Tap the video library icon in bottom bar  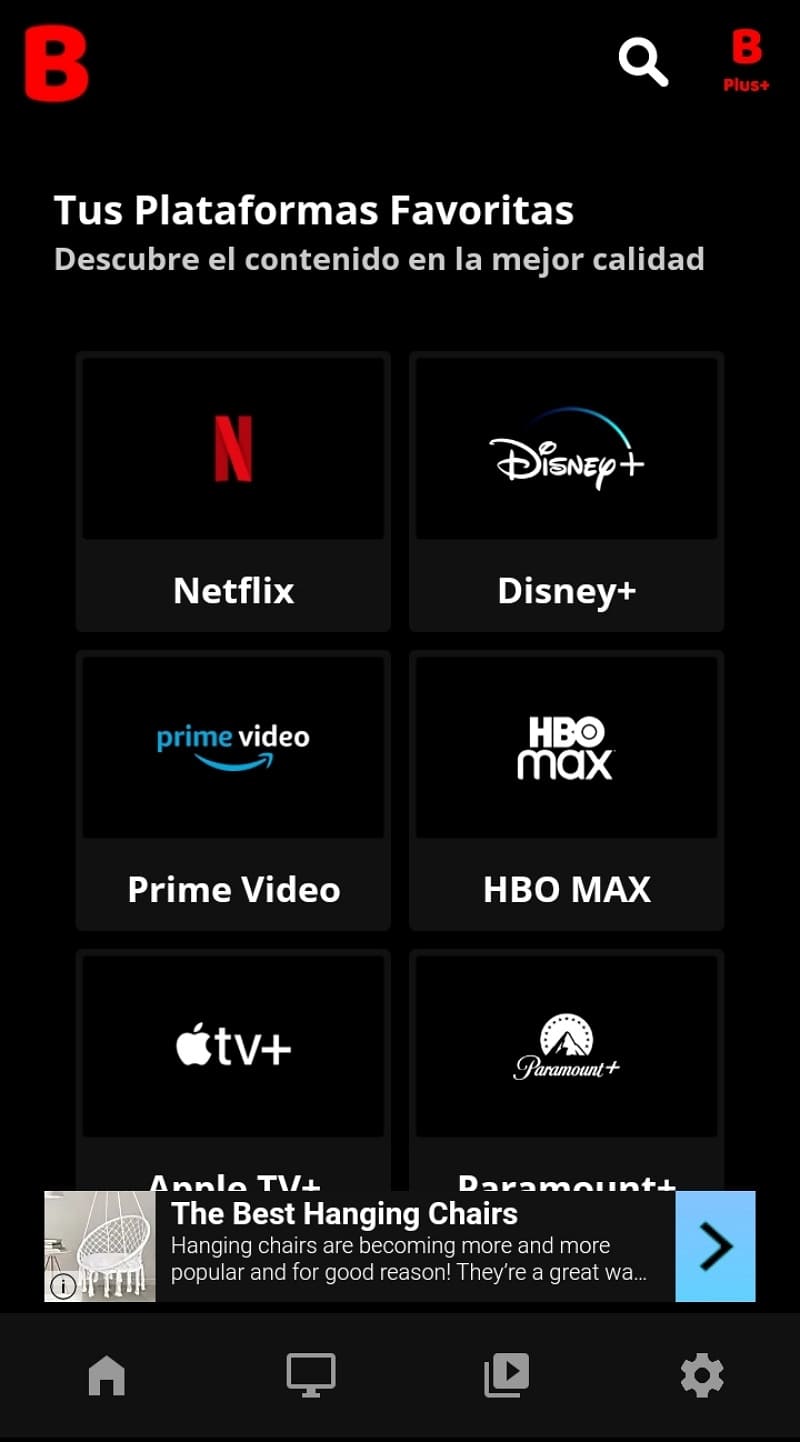(x=505, y=1375)
